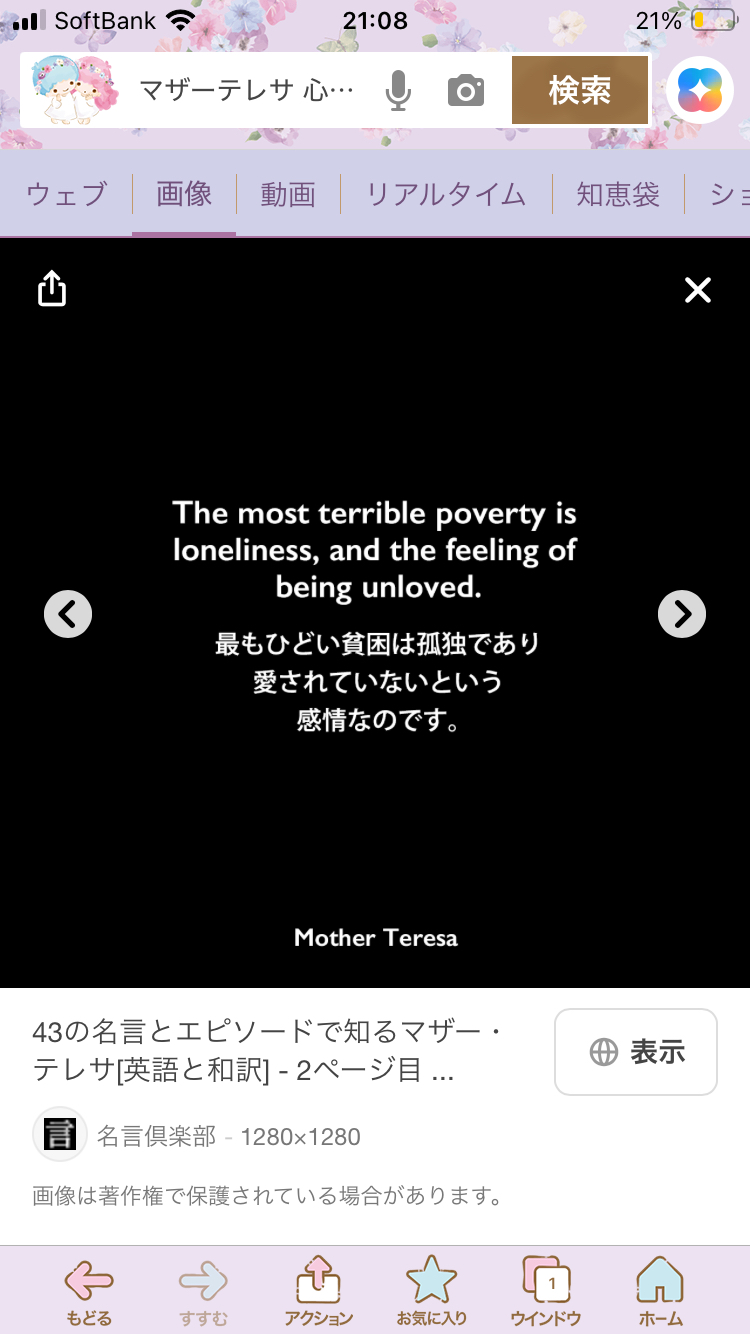Open the colorful AI assistant icon

click(700, 91)
